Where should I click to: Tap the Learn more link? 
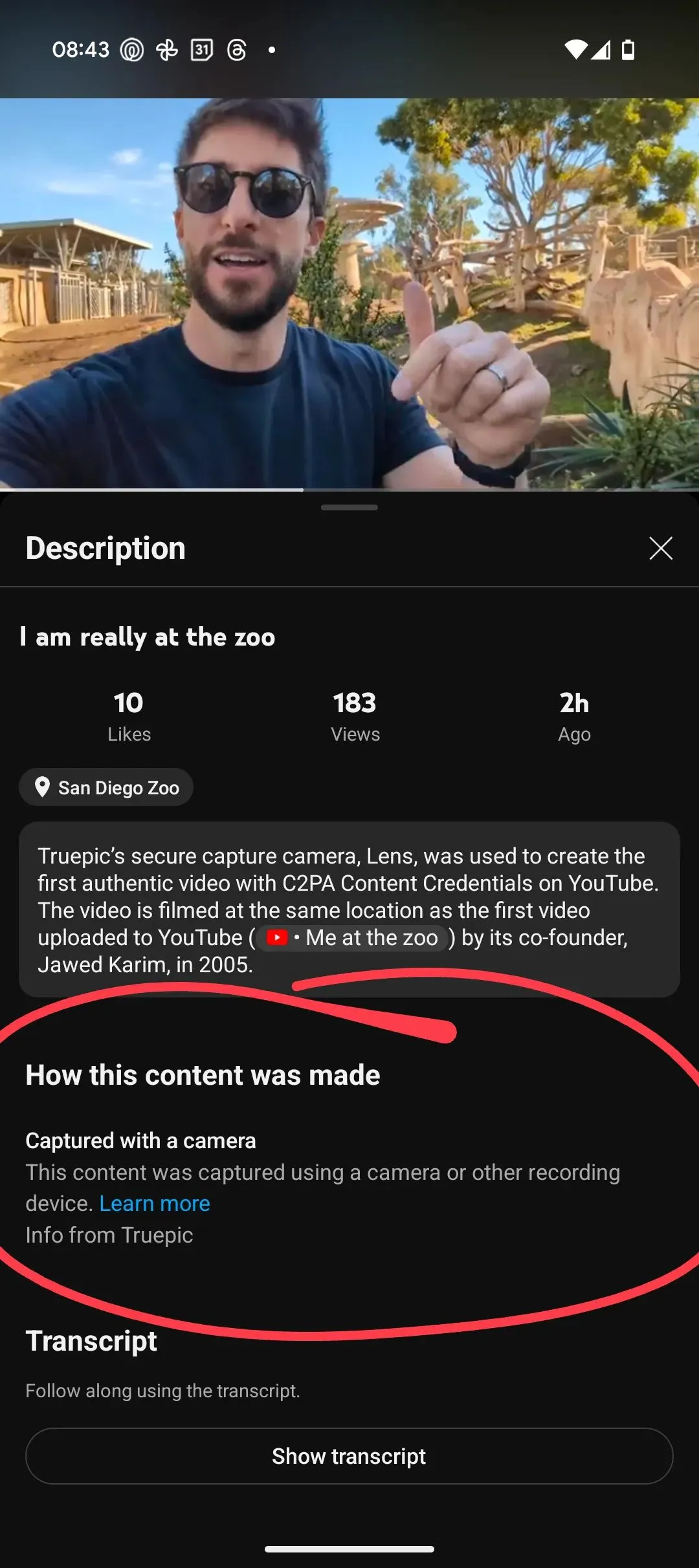click(155, 1203)
